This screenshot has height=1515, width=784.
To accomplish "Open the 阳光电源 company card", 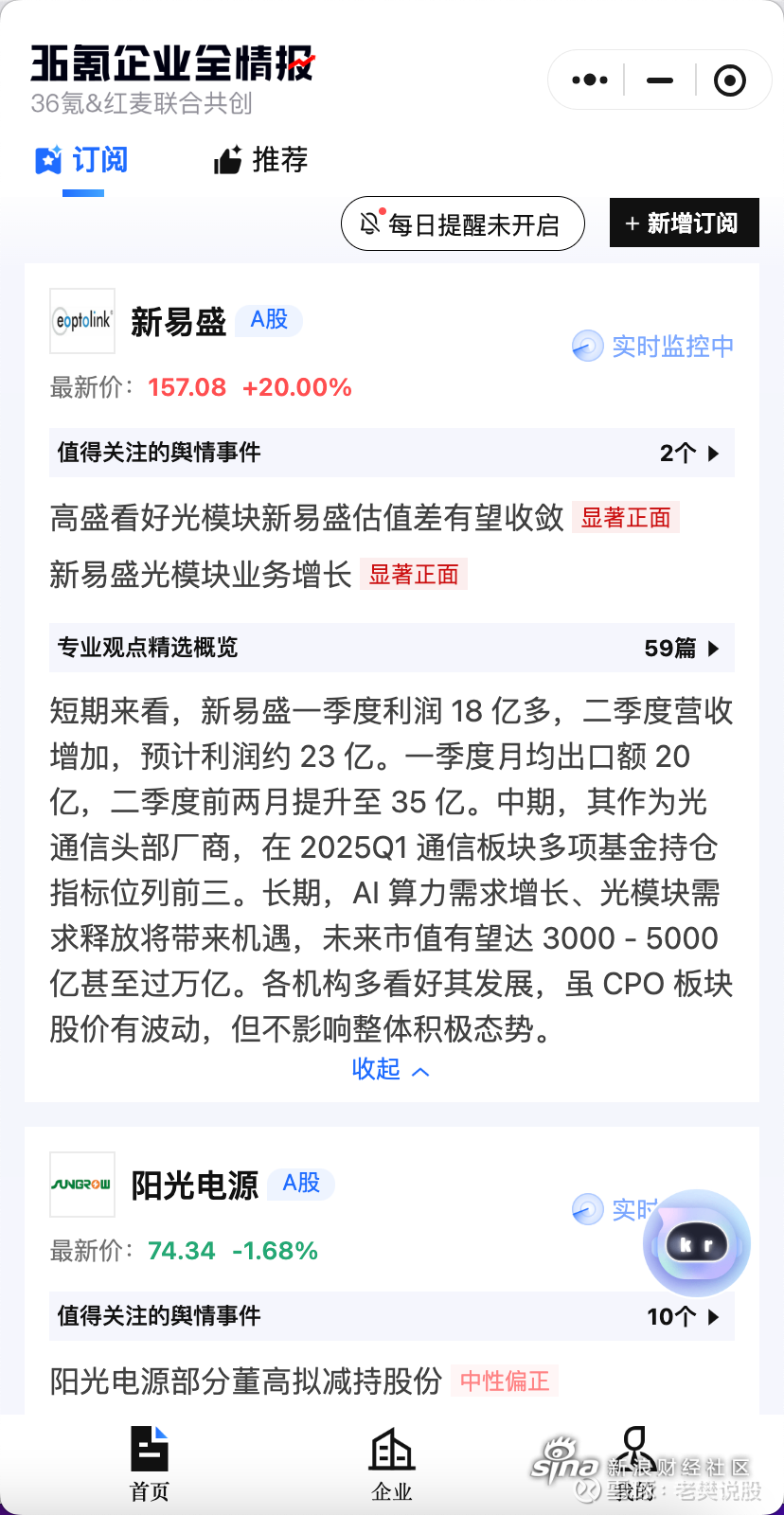I will [192, 1185].
